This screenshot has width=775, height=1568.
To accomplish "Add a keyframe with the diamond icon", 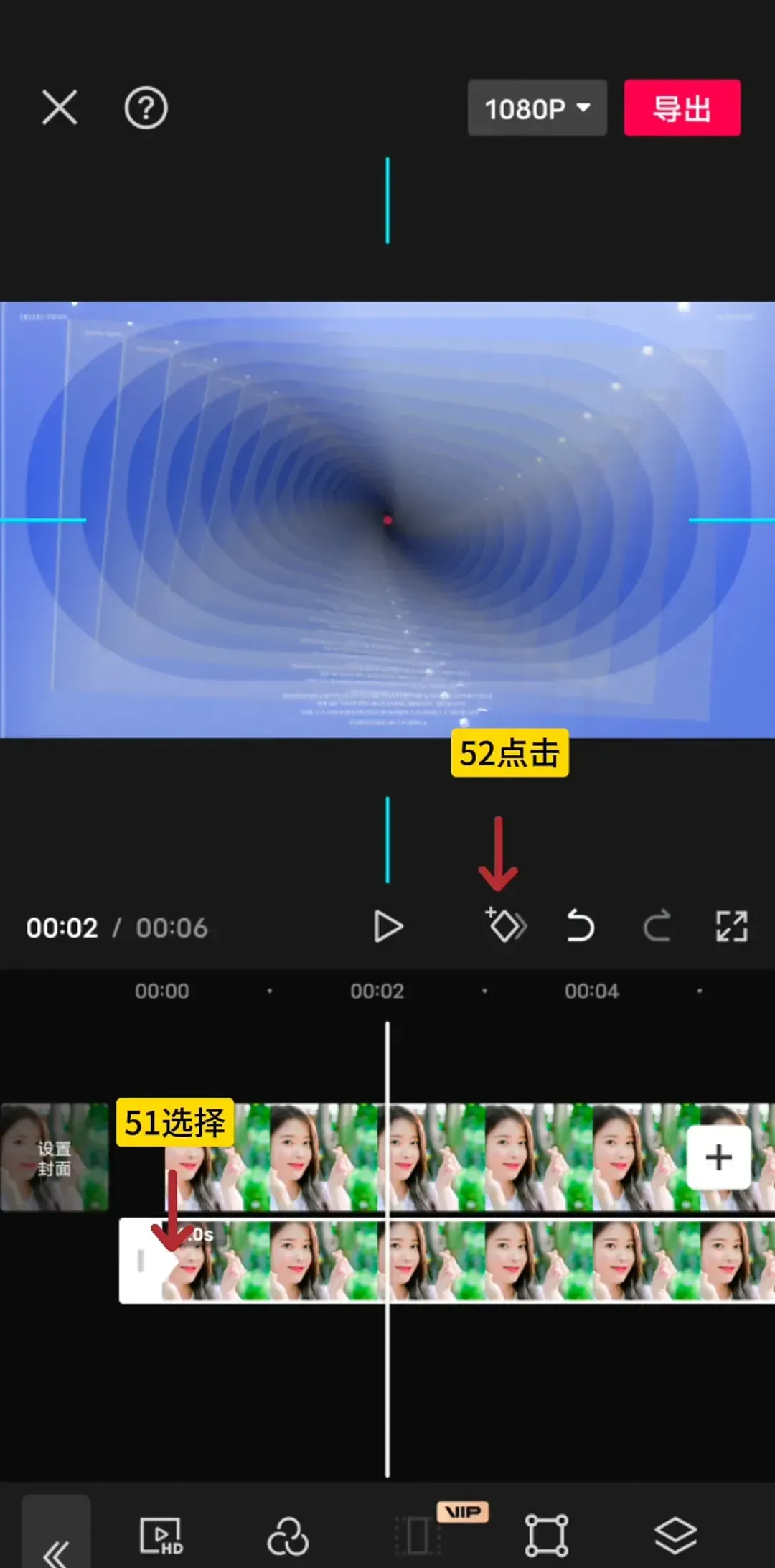I will 507,925.
